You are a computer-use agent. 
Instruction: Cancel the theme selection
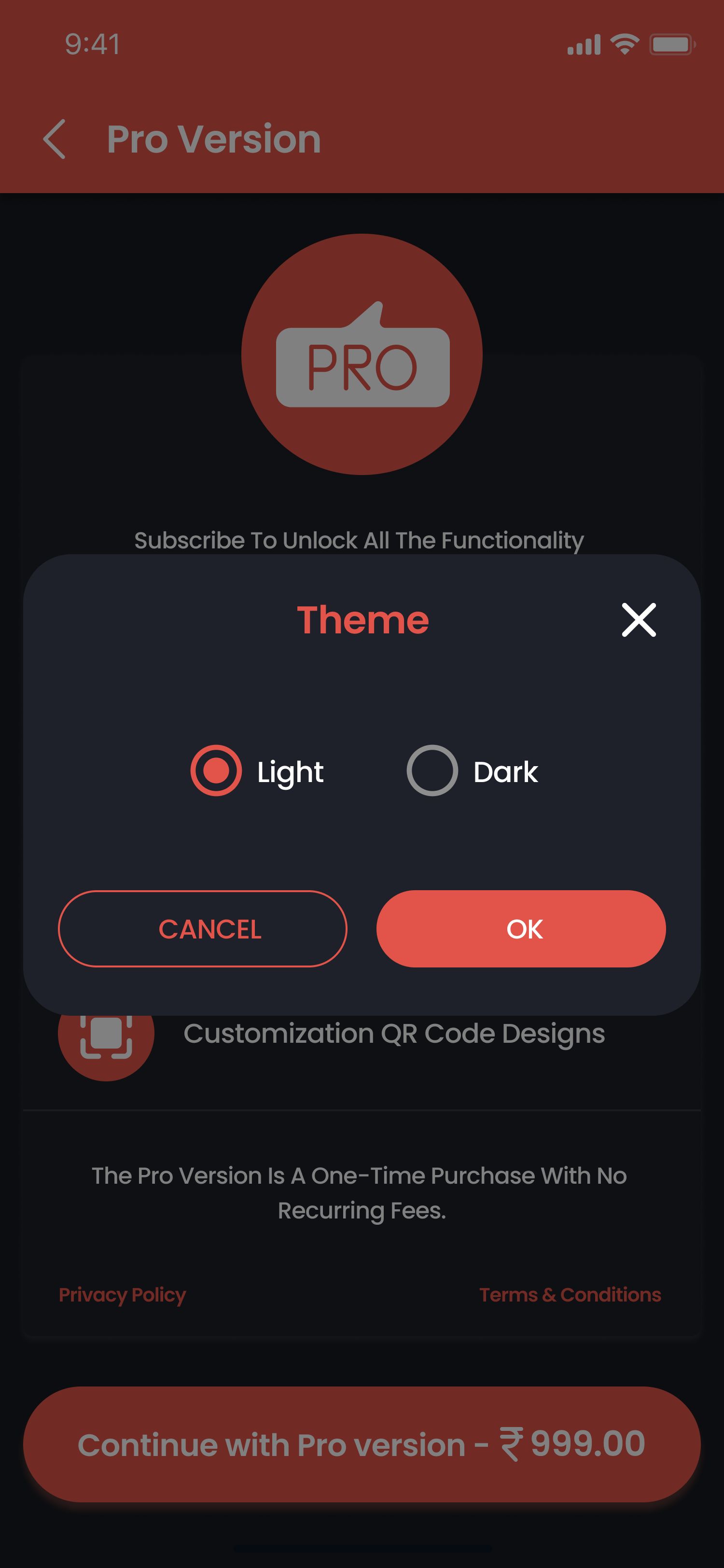point(203,928)
